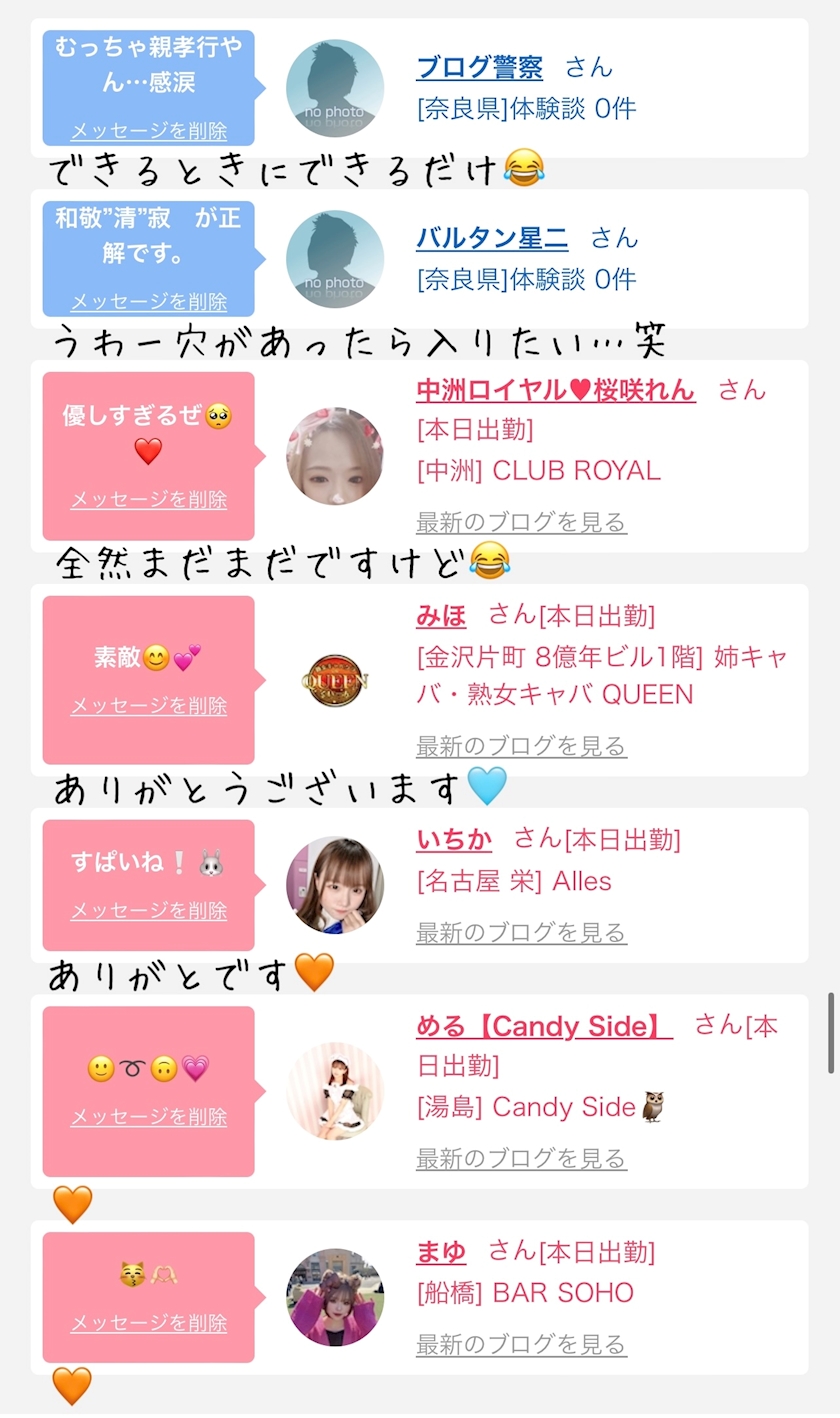Open いちか's profile link
This screenshot has width=840, height=1418.
(454, 840)
